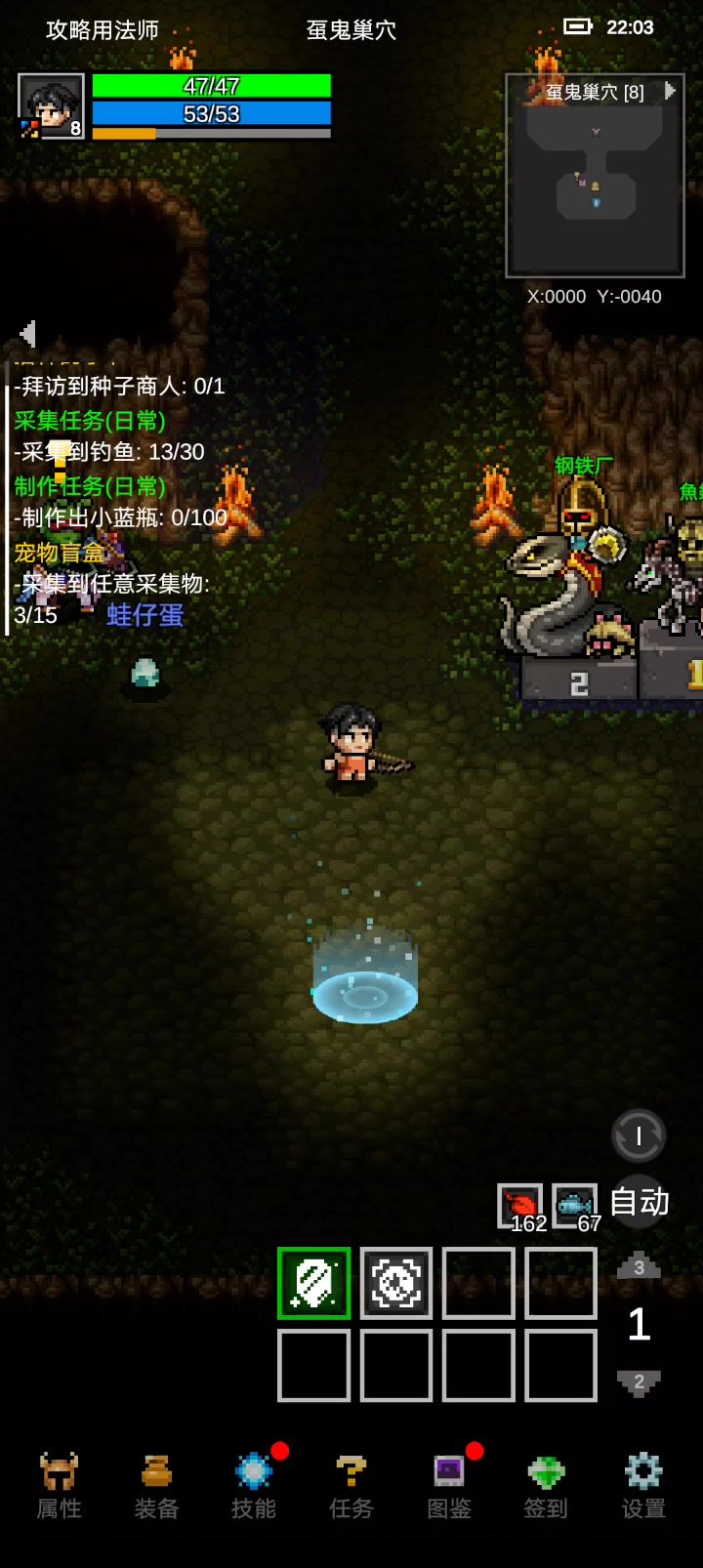Use the red meat item with 162

tap(519, 1207)
